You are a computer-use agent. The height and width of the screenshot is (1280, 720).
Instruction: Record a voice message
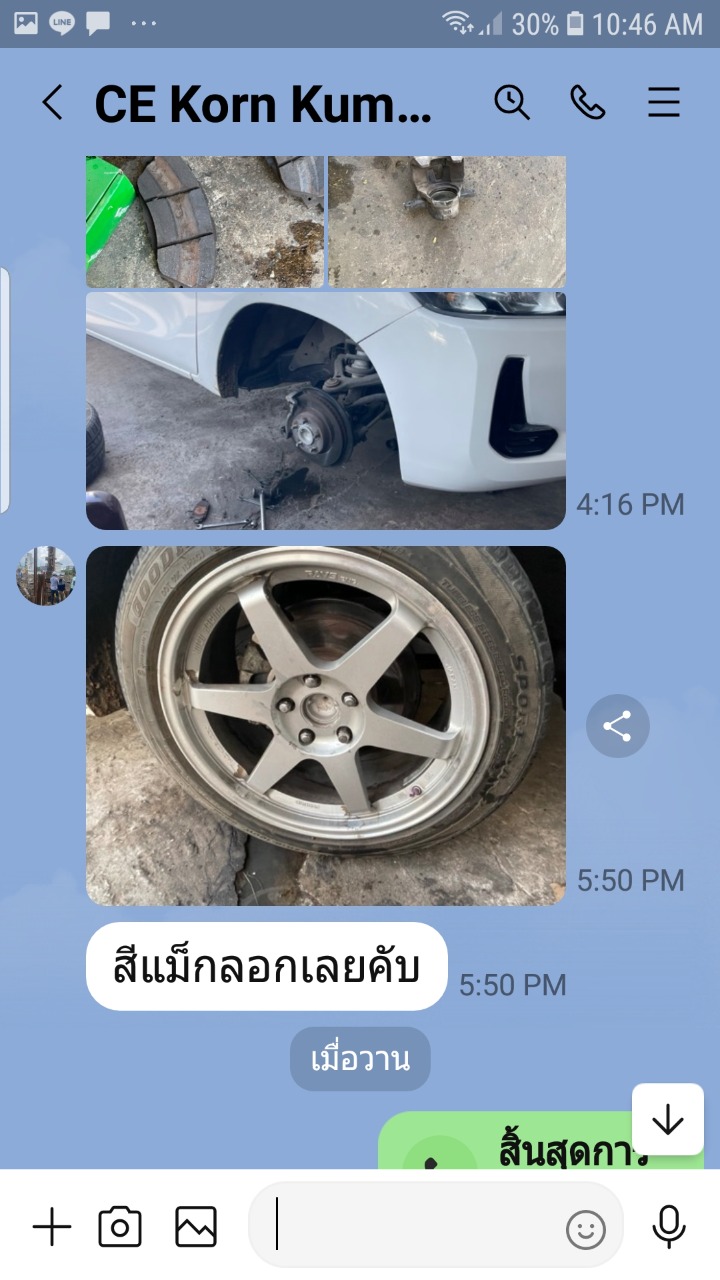click(x=668, y=1226)
